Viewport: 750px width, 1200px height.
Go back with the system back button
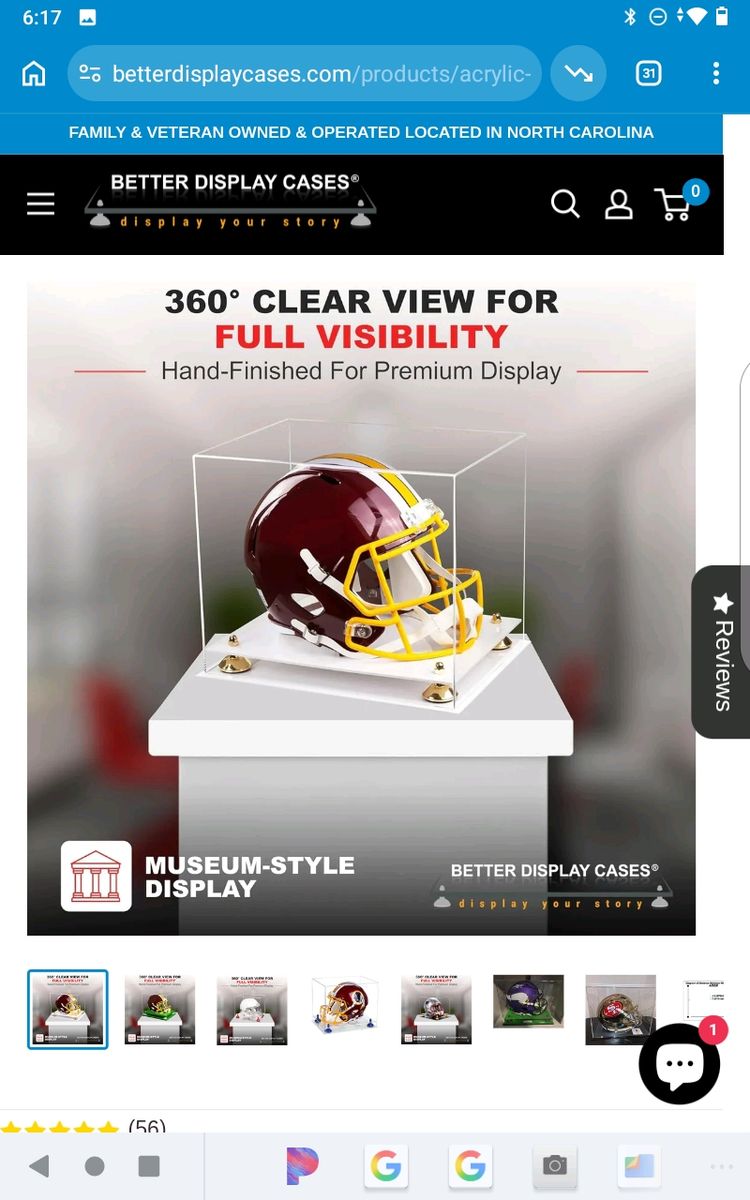pyautogui.click(x=39, y=1166)
